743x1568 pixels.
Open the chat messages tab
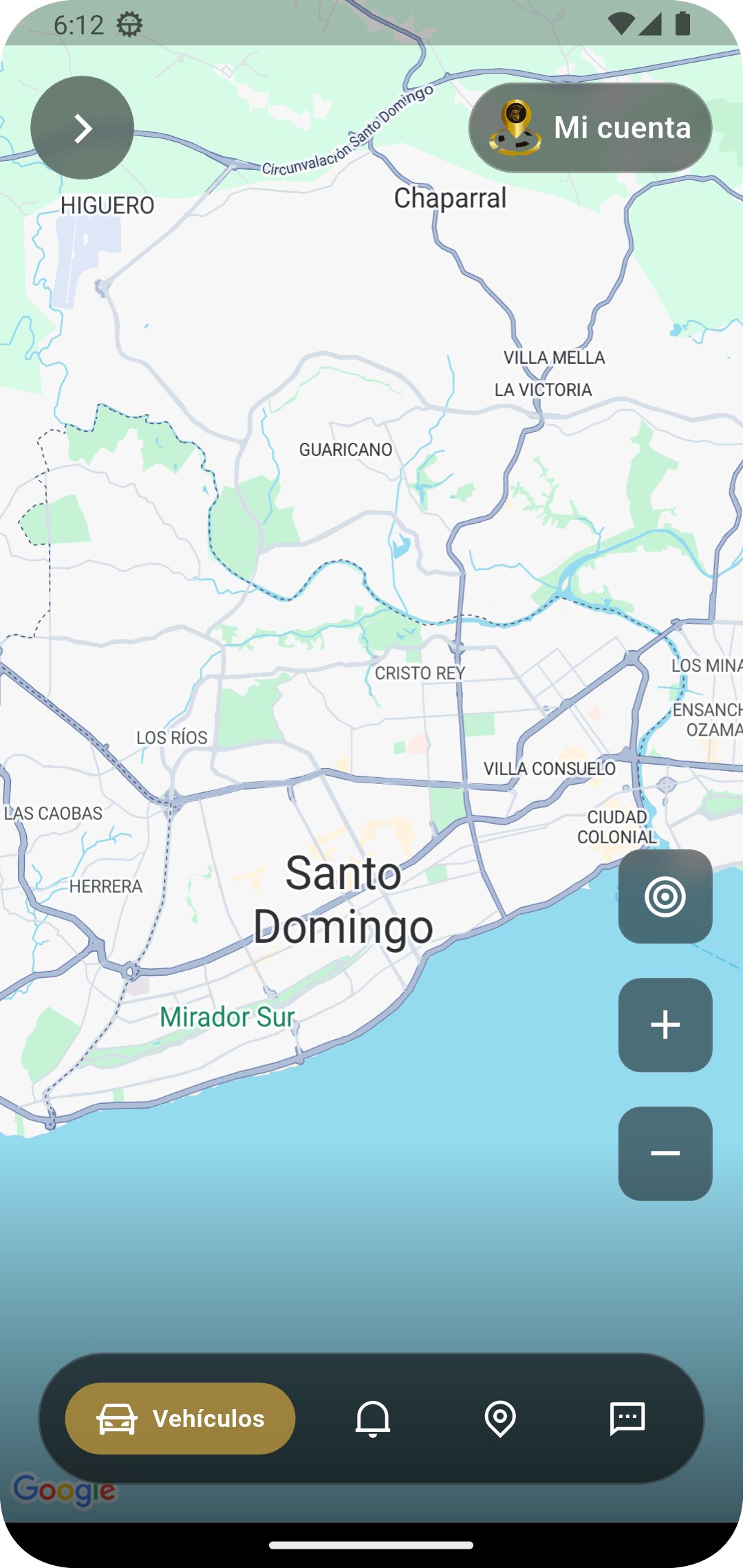pyautogui.click(x=627, y=1418)
